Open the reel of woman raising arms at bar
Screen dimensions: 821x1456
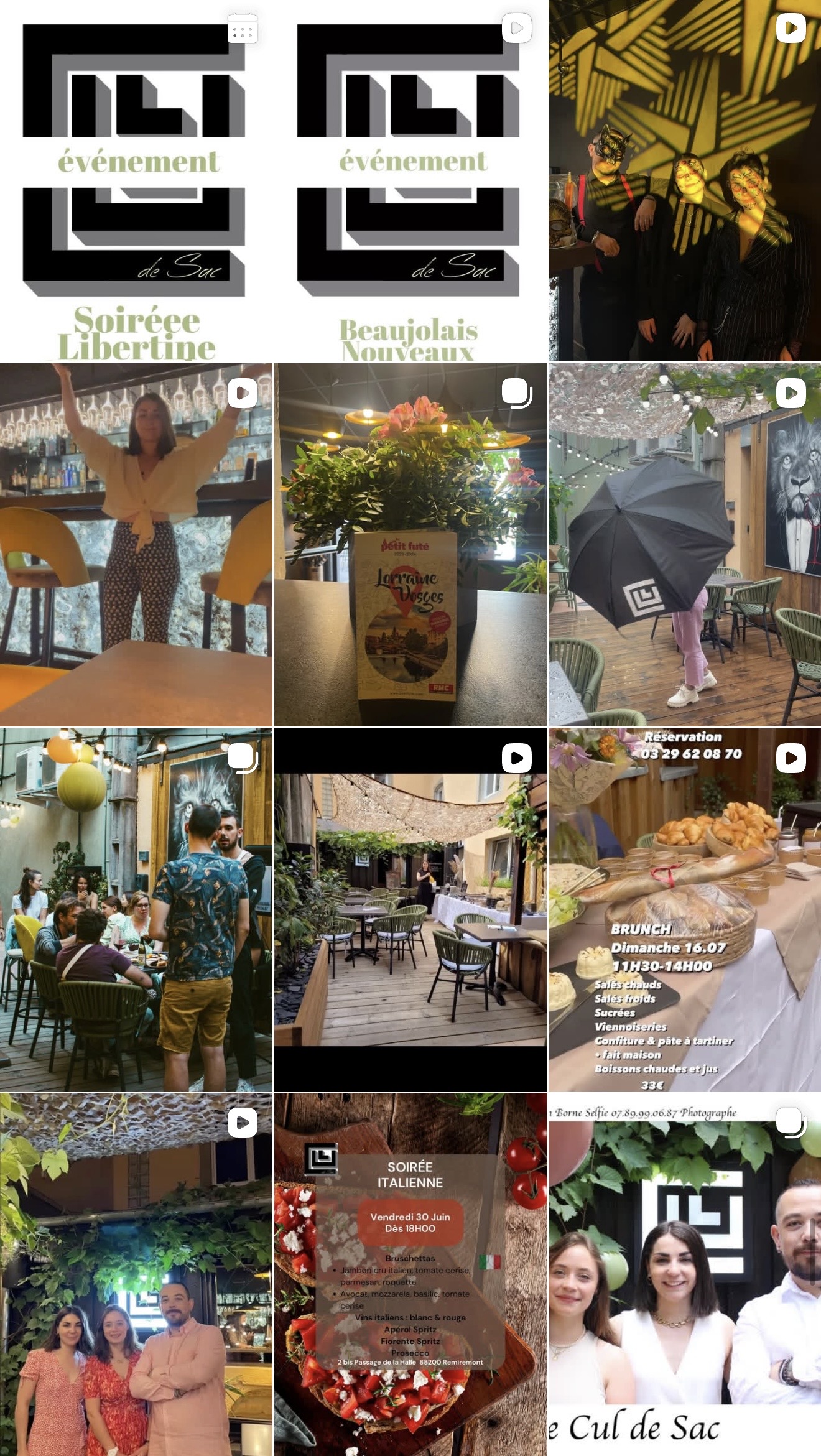click(x=136, y=545)
